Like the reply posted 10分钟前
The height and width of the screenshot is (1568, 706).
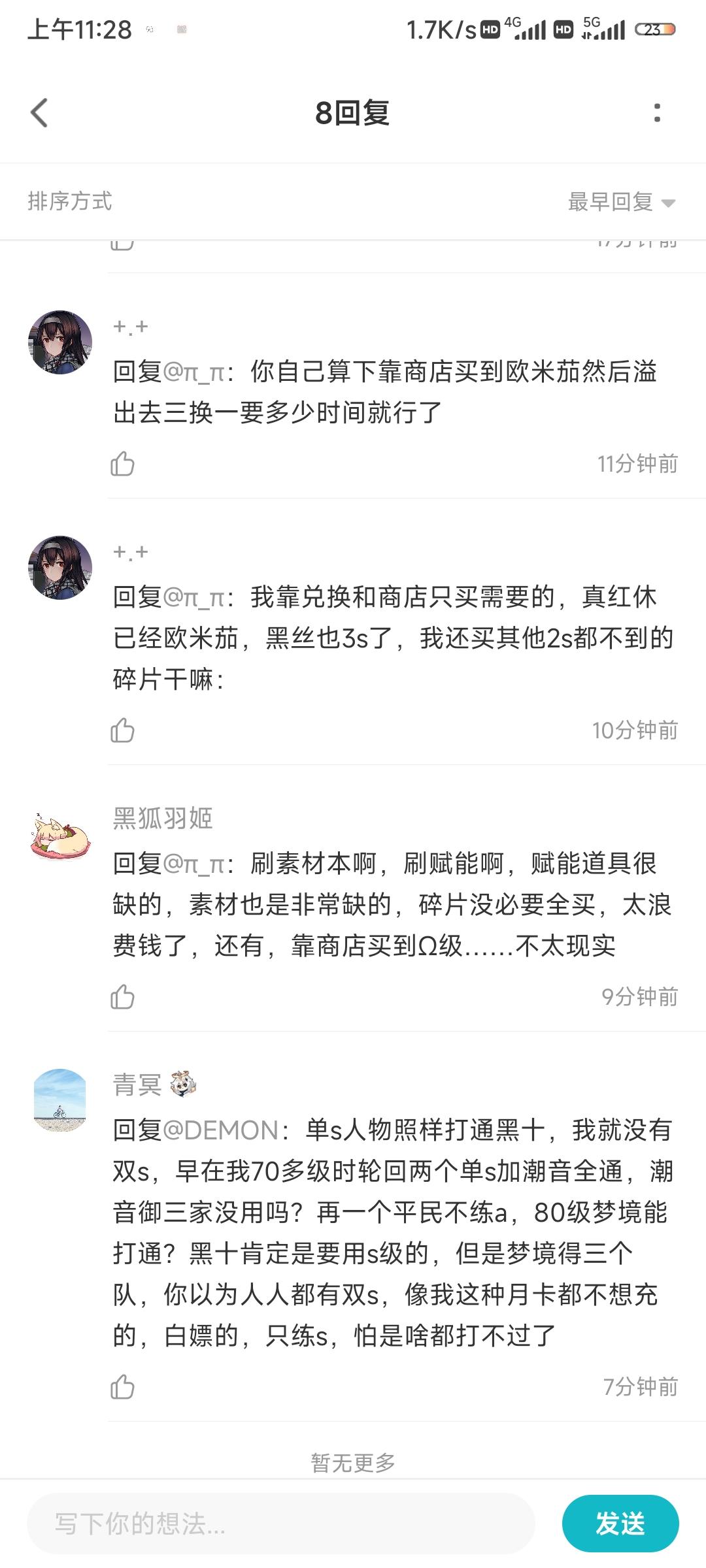tap(122, 731)
